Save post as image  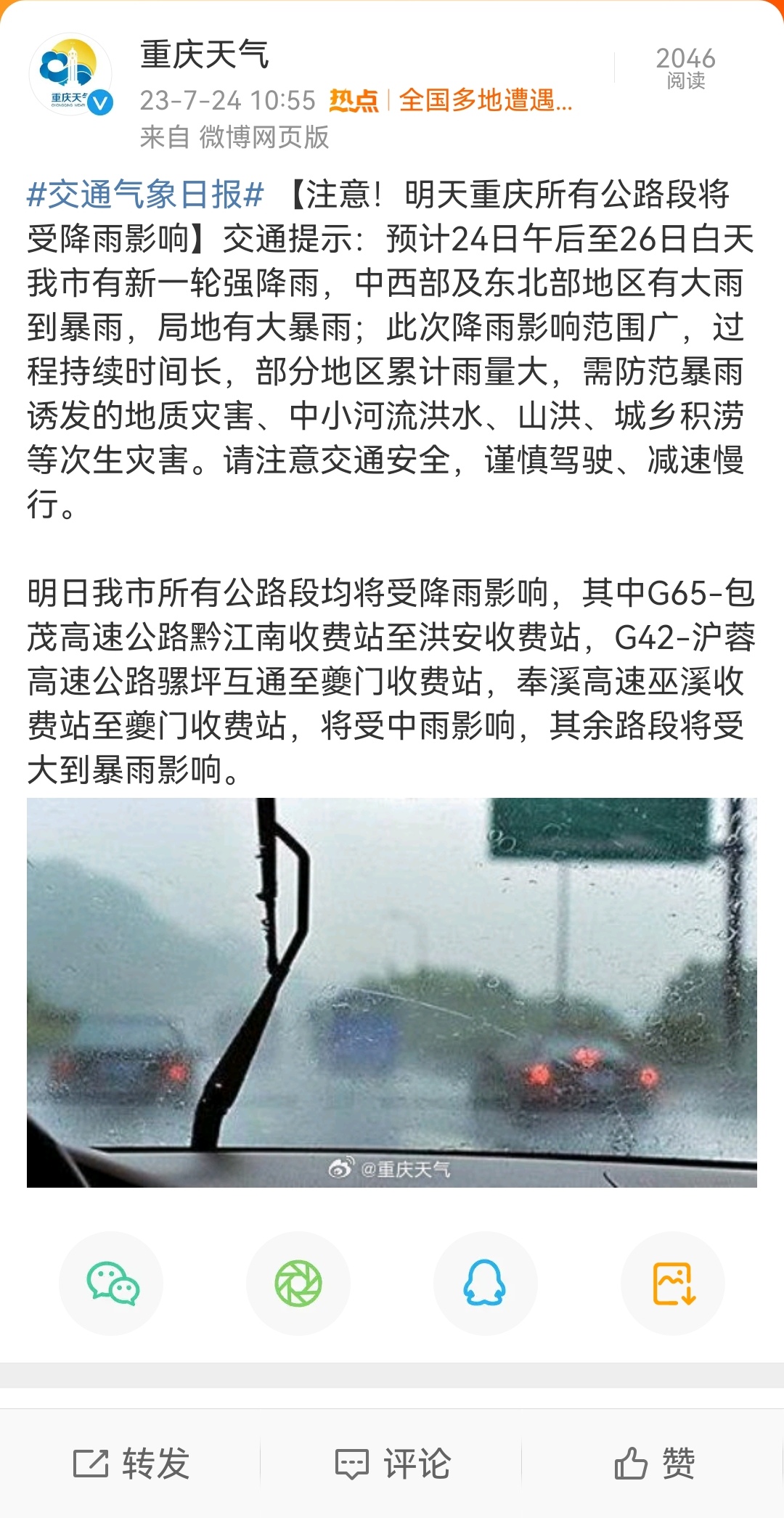coord(673,1284)
